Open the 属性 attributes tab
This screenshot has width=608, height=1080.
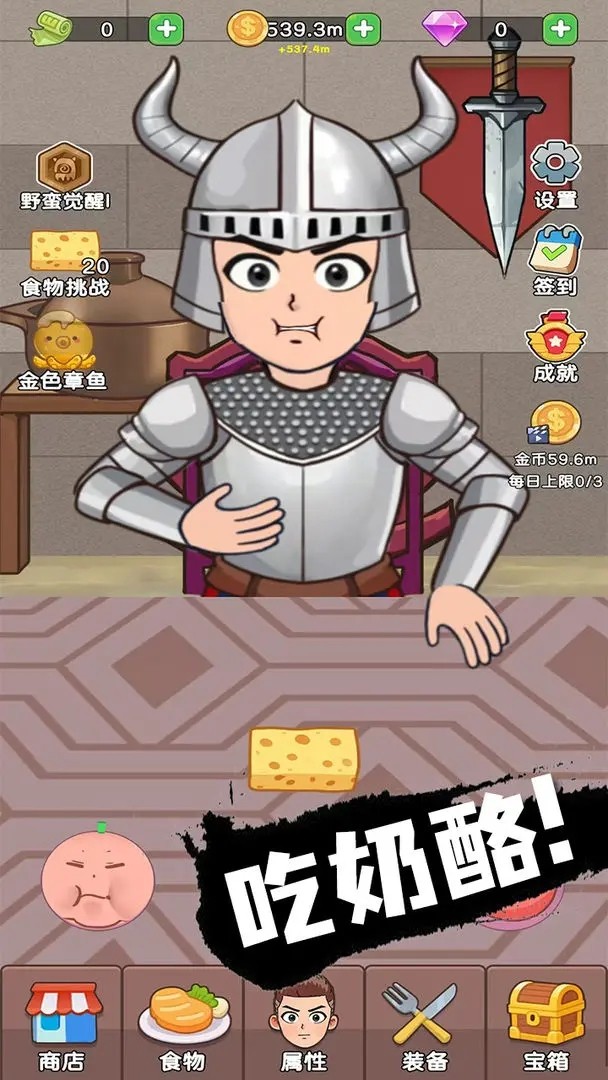click(x=304, y=1024)
